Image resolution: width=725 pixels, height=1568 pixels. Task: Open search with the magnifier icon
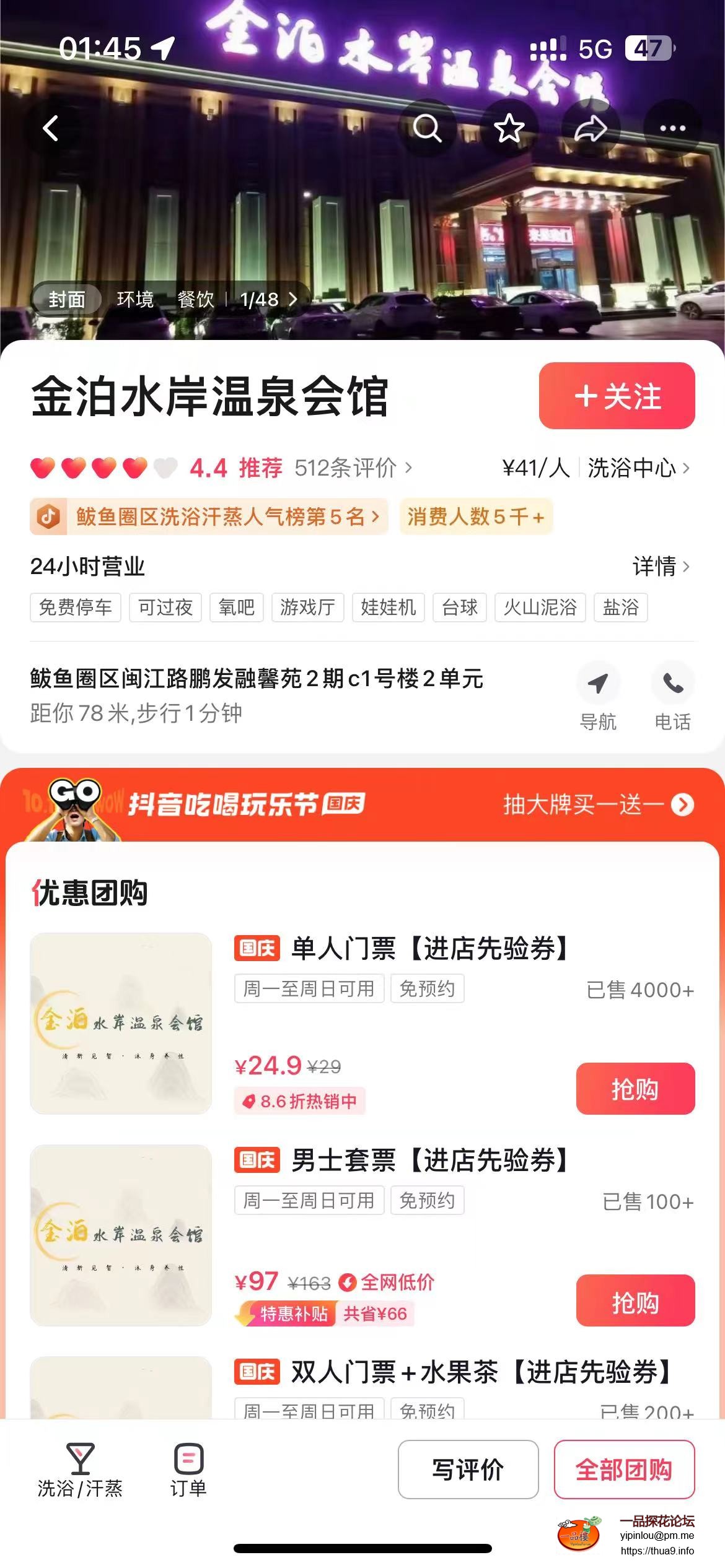427,128
